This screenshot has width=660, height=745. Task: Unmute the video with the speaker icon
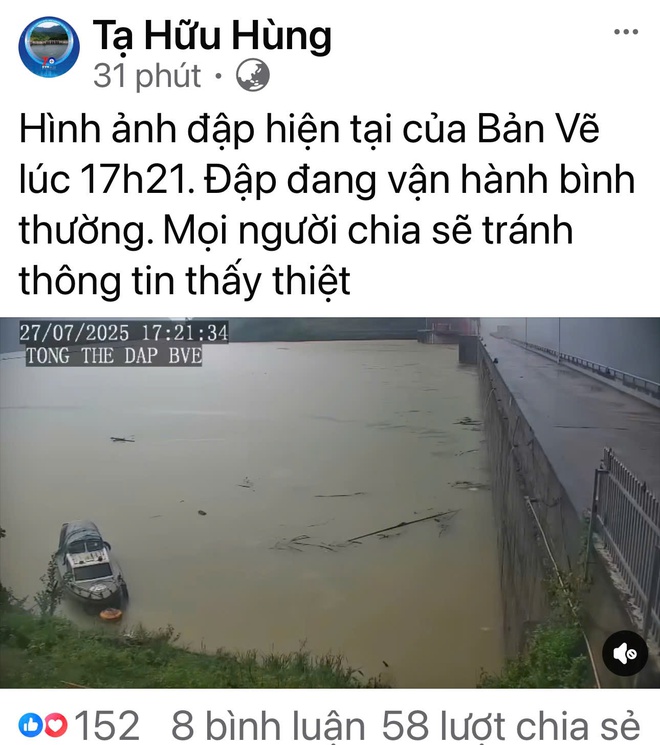[625, 654]
